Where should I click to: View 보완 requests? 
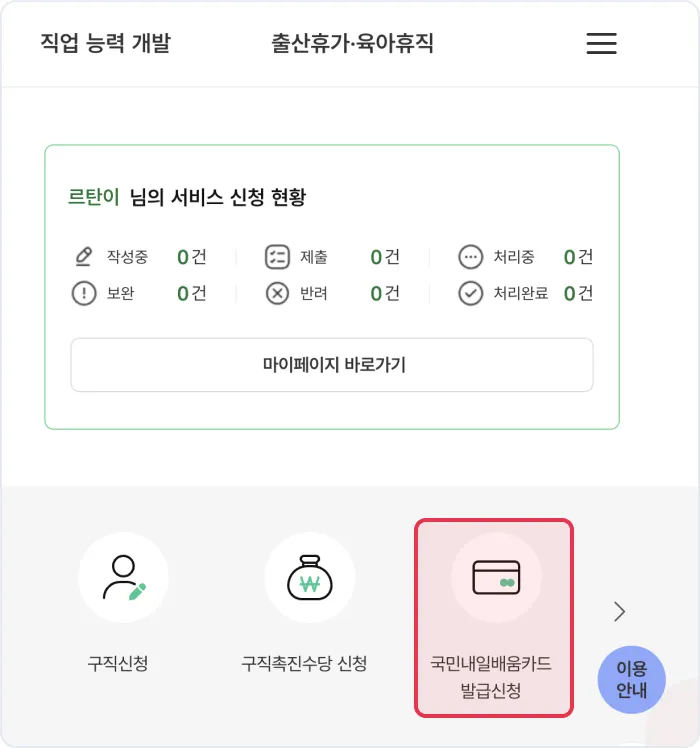click(x=140, y=293)
